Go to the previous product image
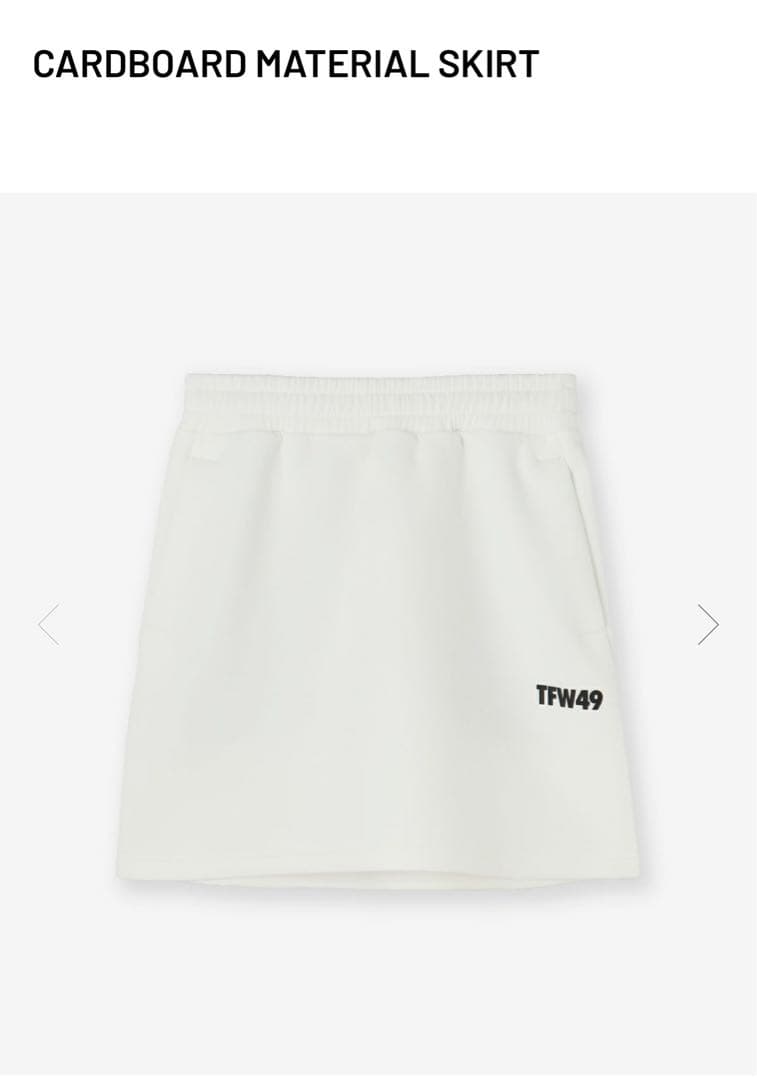757x1080 pixels. pyautogui.click(x=48, y=624)
